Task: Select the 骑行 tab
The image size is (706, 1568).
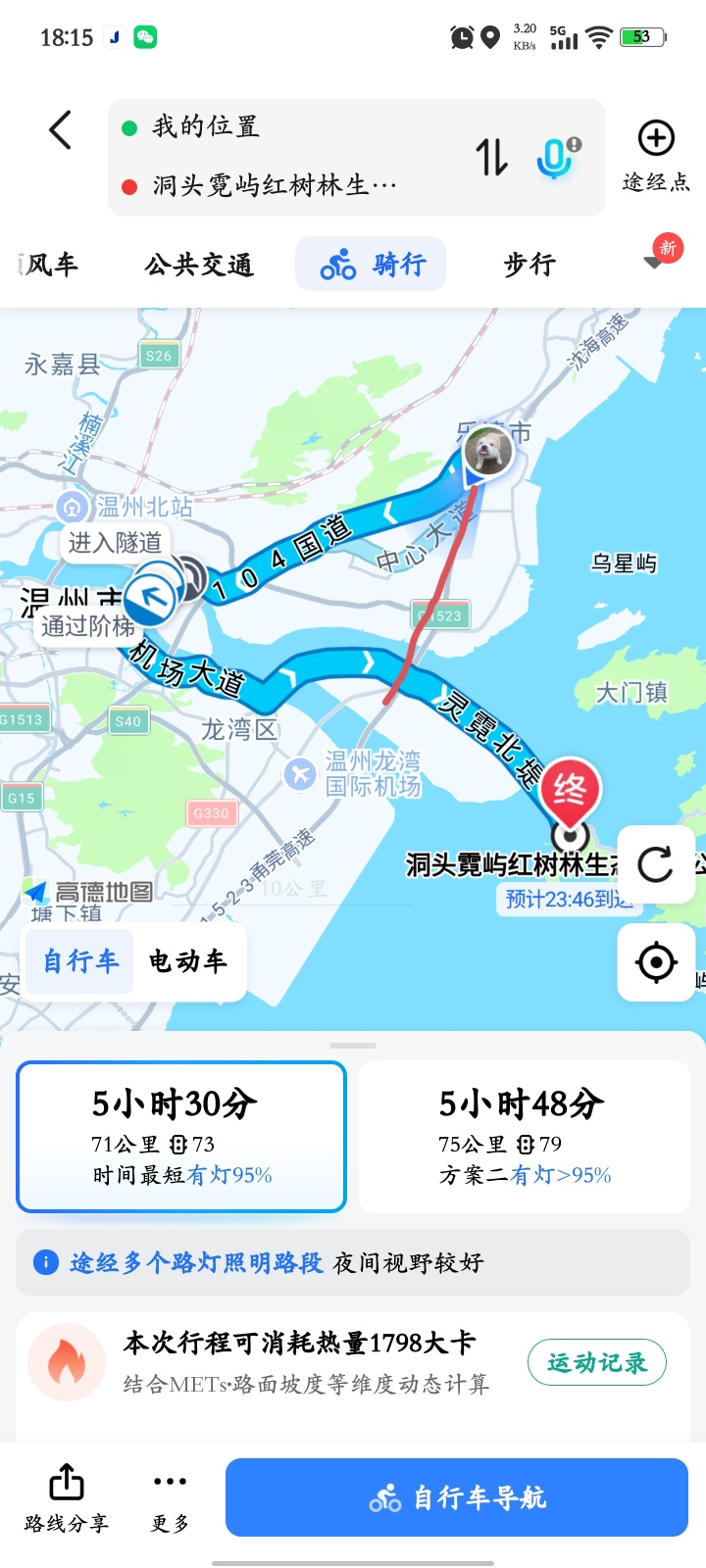Action: (372, 265)
